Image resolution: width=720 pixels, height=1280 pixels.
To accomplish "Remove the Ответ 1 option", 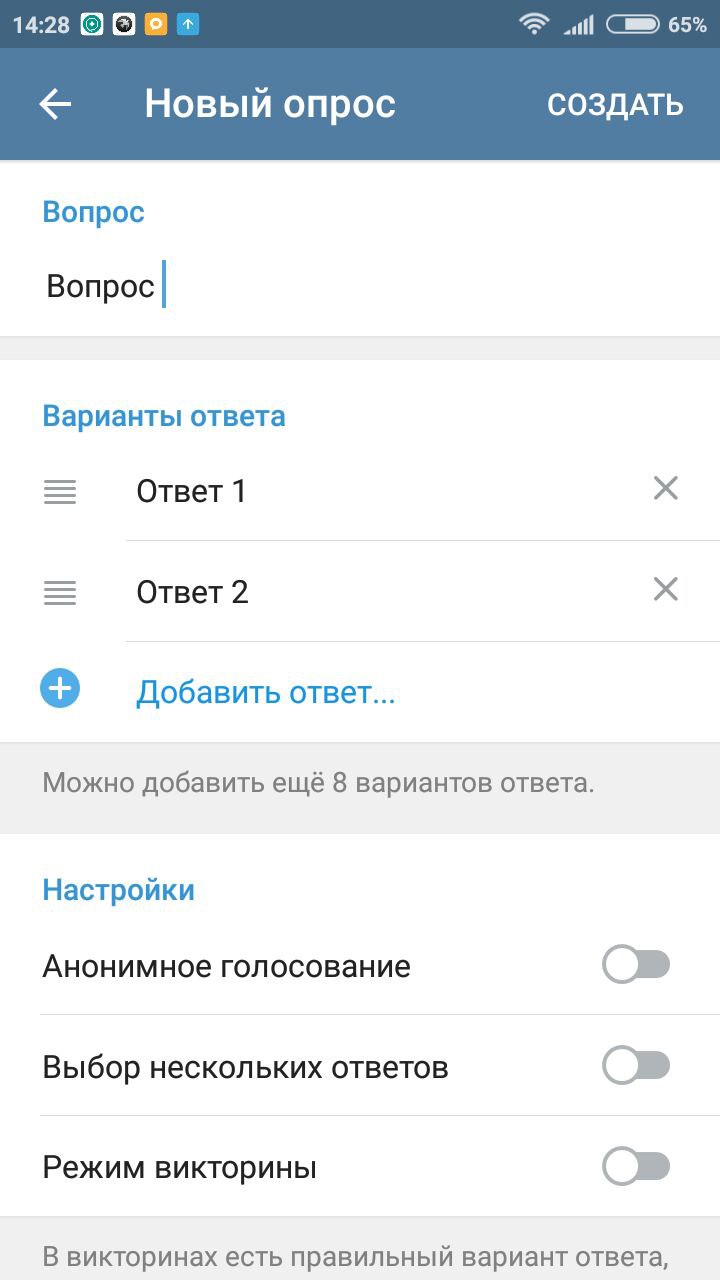I will [665, 488].
